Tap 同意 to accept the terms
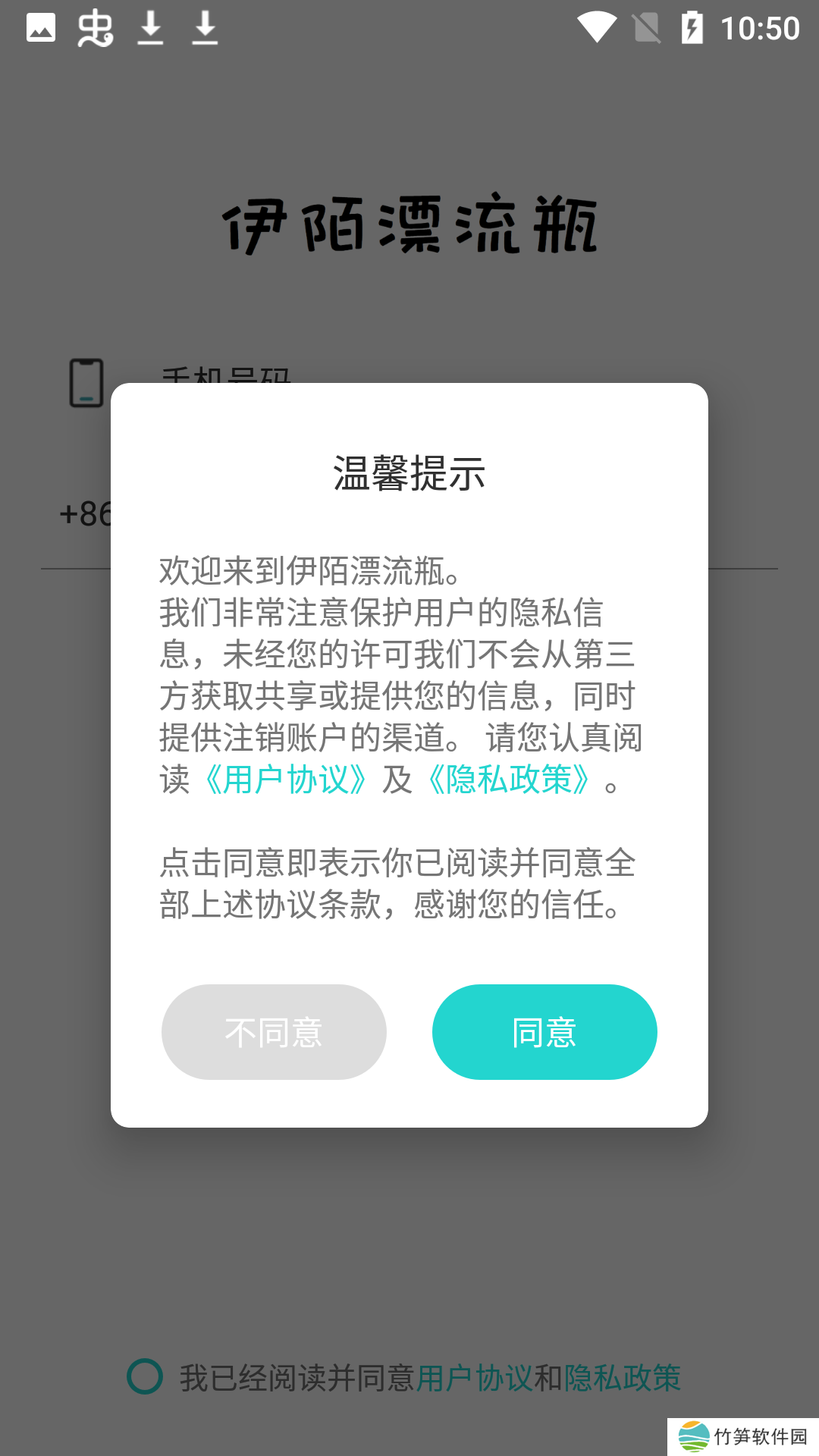Image resolution: width=819 pixels, height=1456 pixels. tap(544, 1032)
